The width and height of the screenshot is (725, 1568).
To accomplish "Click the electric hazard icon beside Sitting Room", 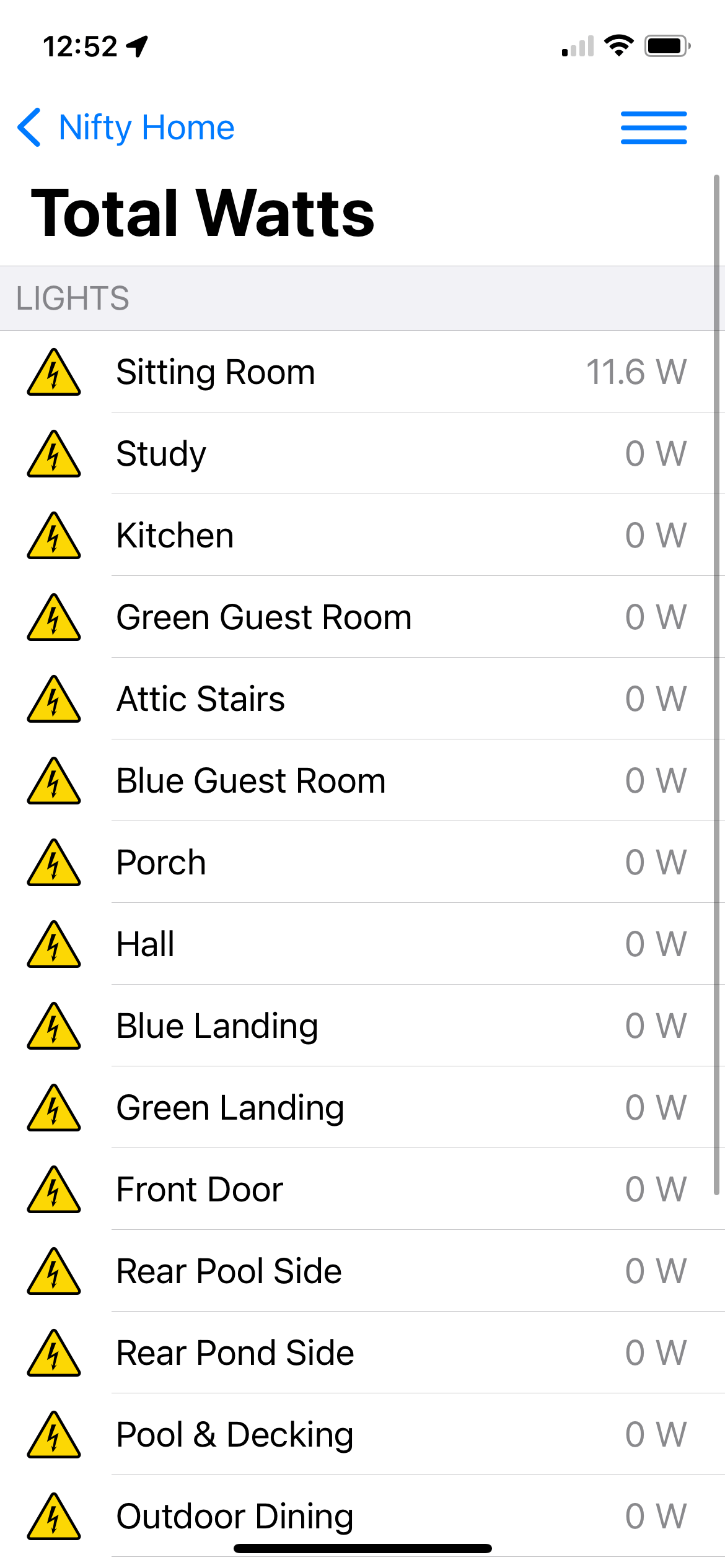I will pyautogui.click(x=53, y=372).
